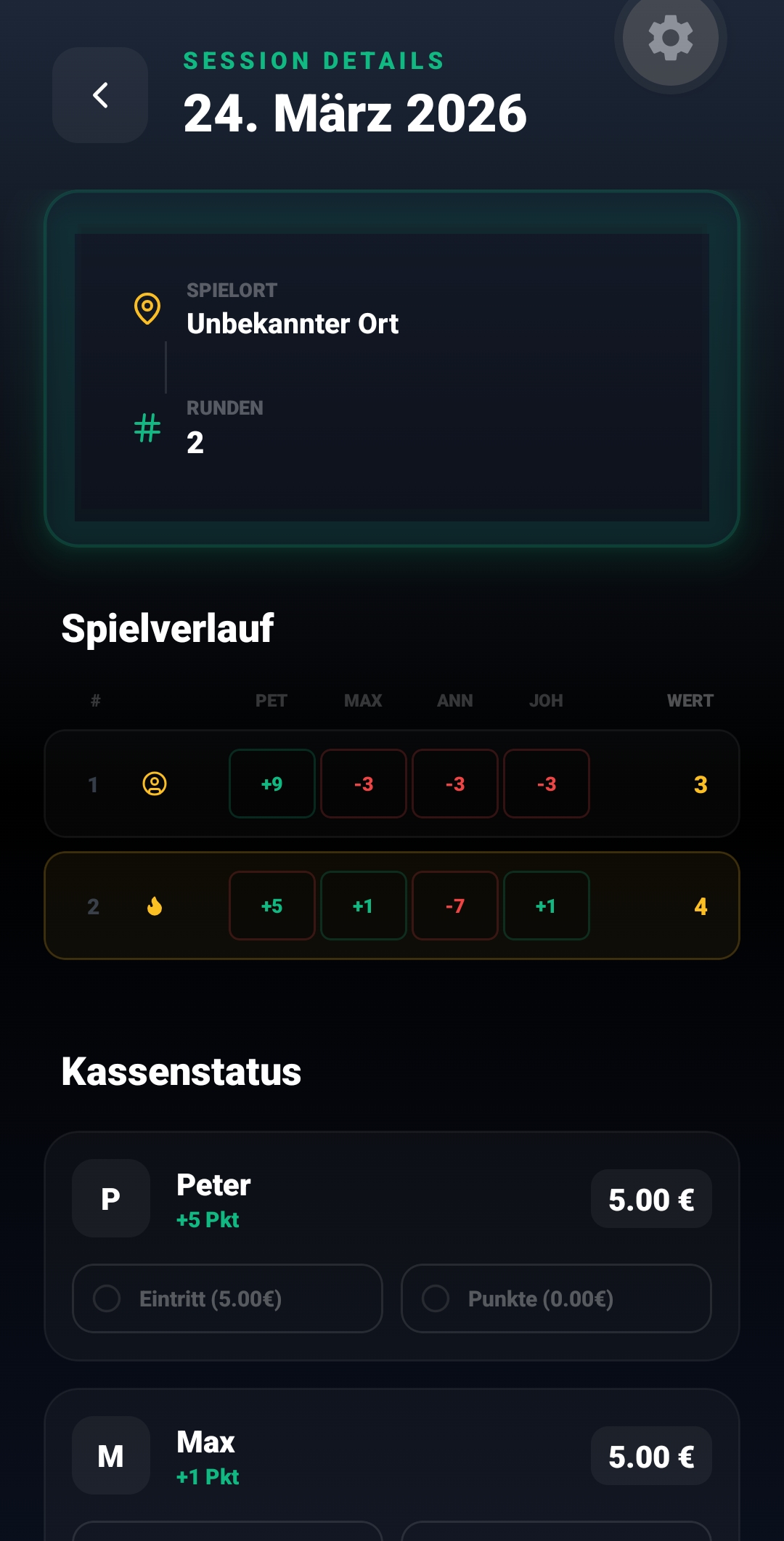784x1541 pixels.
Task: Check Punkte (0.00€) for Peter
Action: click(x=555, y=1298)
